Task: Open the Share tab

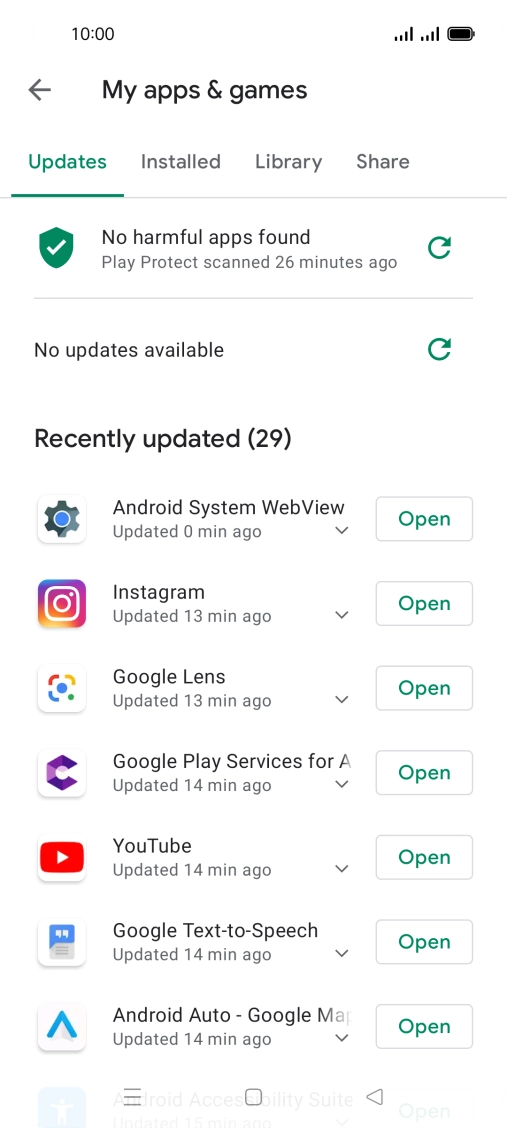Action: point(383,162)
